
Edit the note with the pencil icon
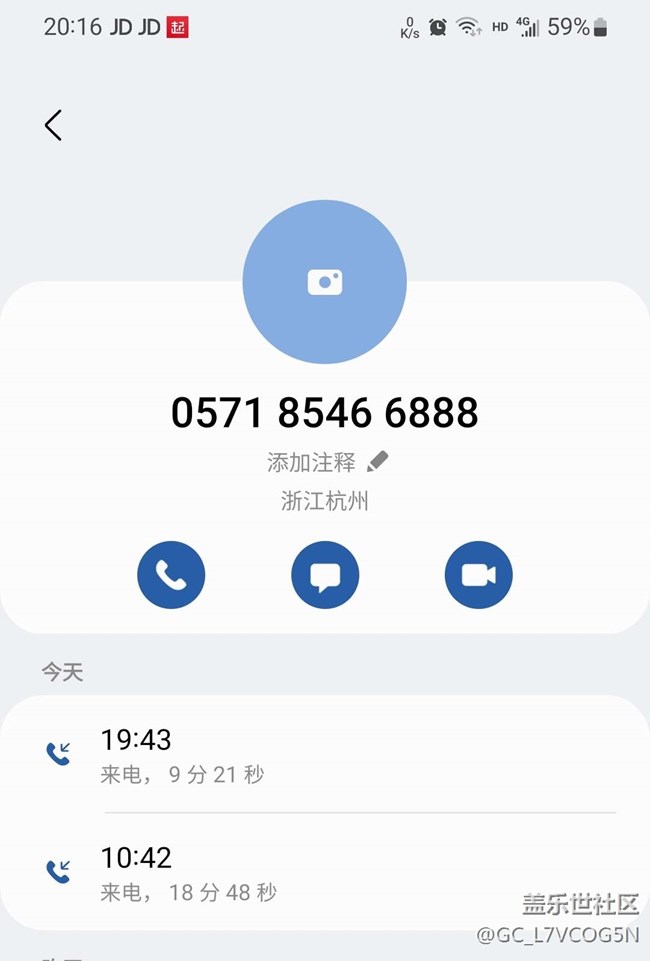(377, 461)
